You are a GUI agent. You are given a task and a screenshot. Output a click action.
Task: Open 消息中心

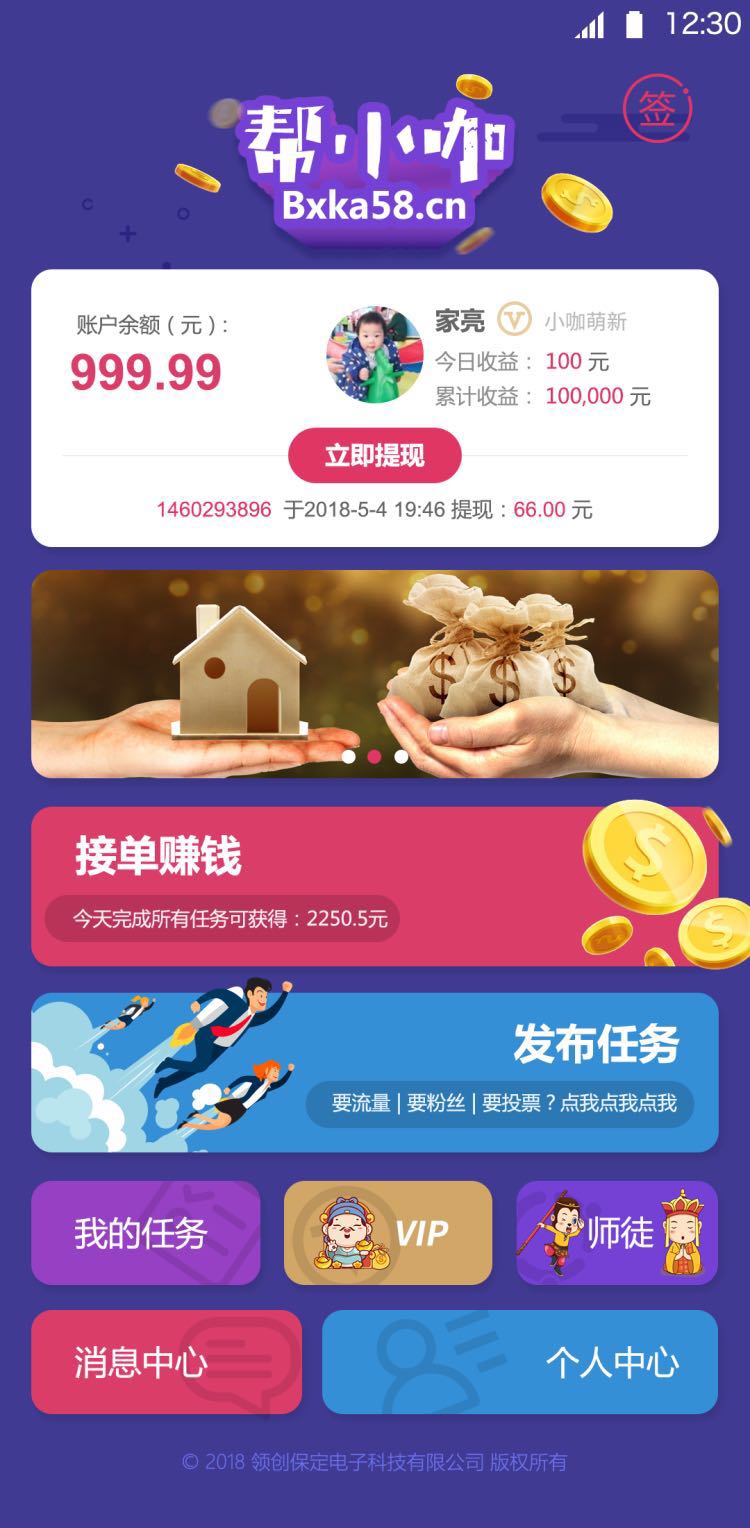(x=166, y=1362)
